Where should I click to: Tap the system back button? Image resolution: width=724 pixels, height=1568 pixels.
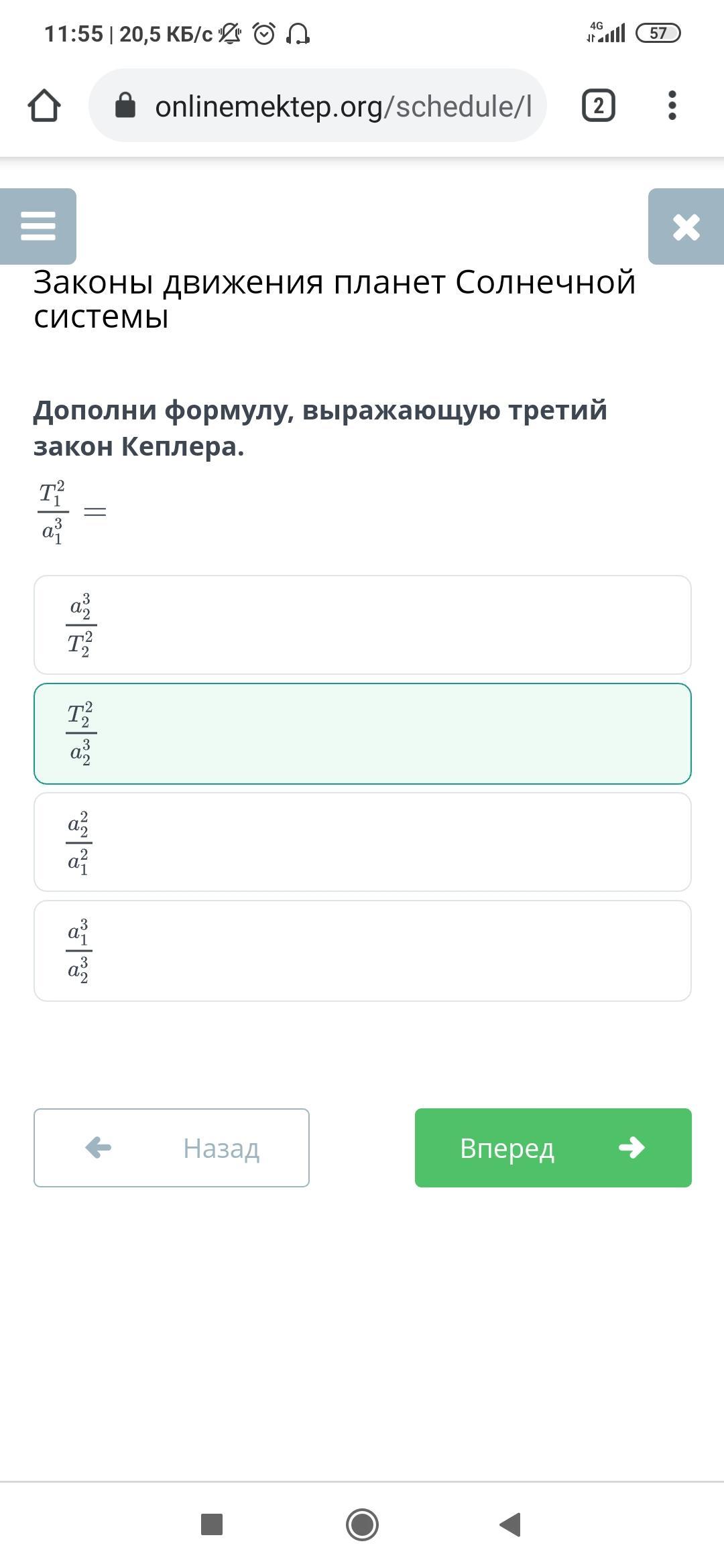click(x=511, y=1524)
